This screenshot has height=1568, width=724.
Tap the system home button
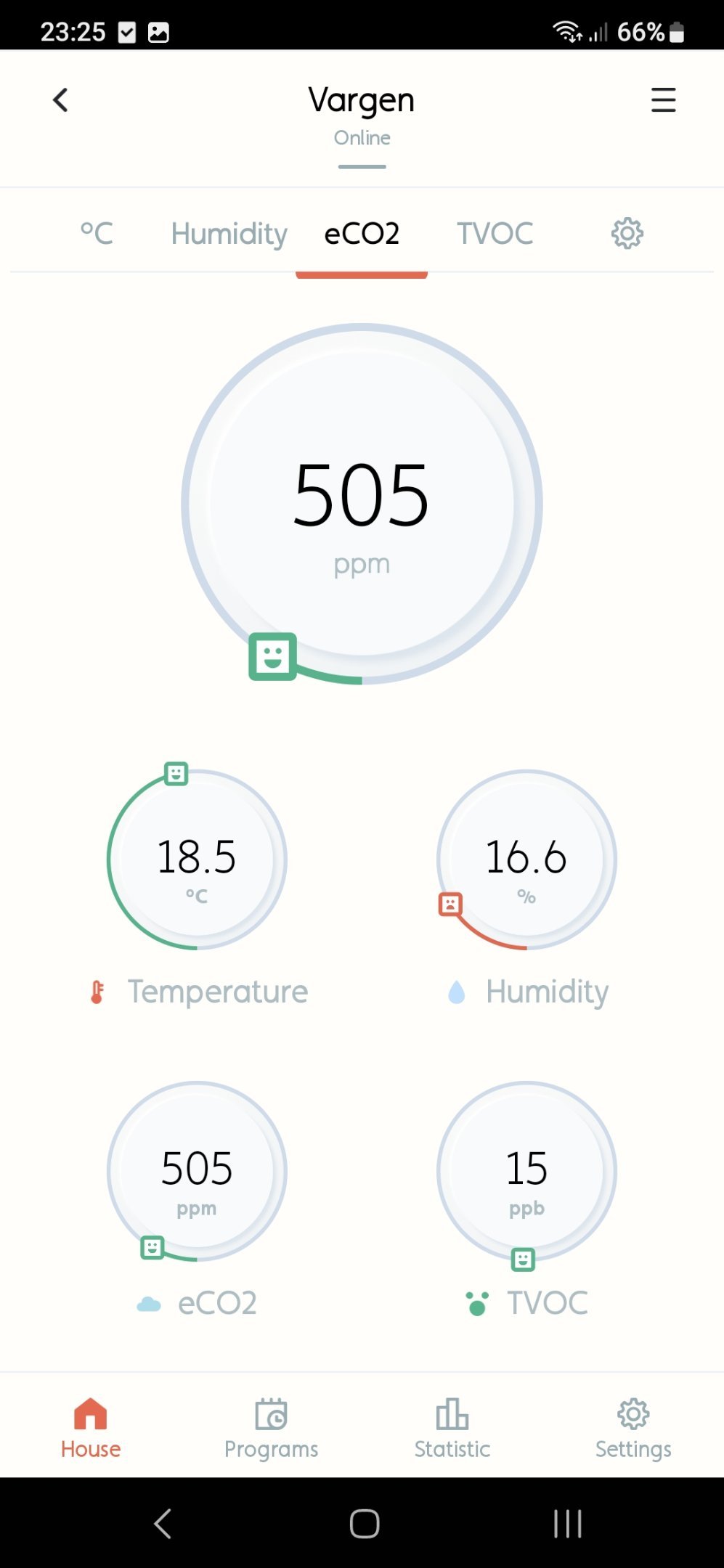[x=364, y=1523]
